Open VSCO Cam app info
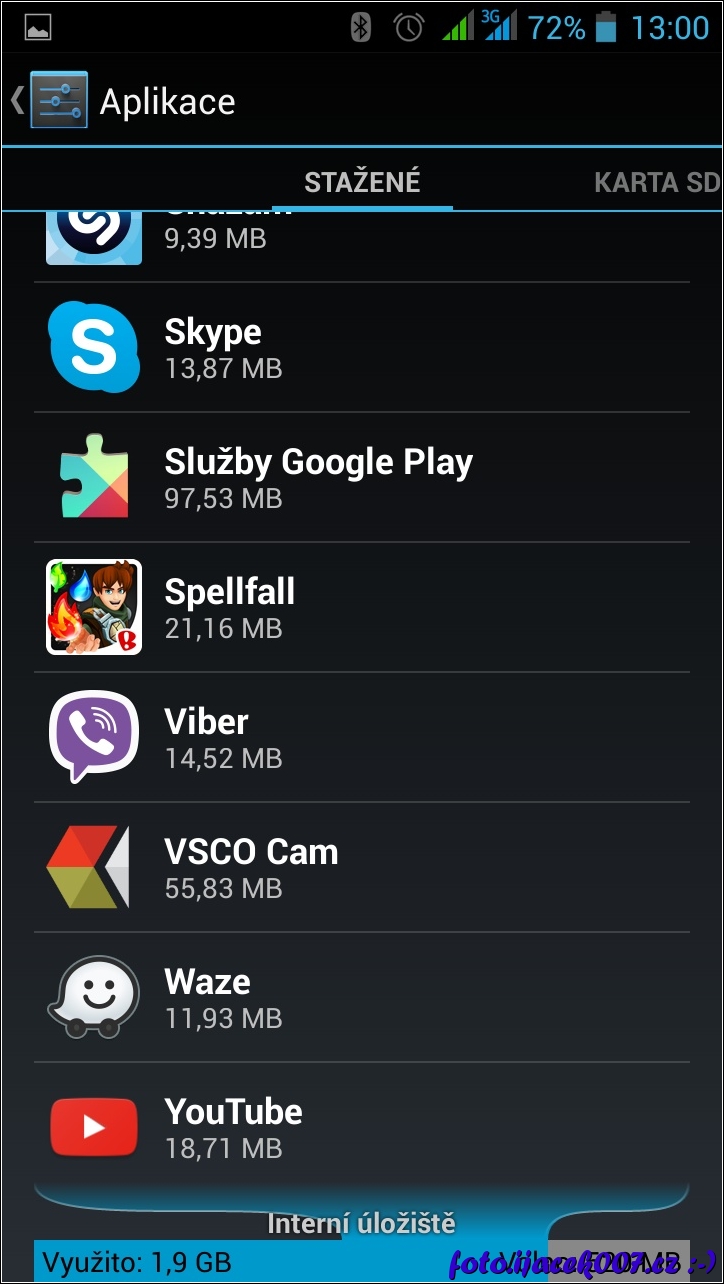The height and width of the screenshot is (1284, 724). tap(361, 868)
